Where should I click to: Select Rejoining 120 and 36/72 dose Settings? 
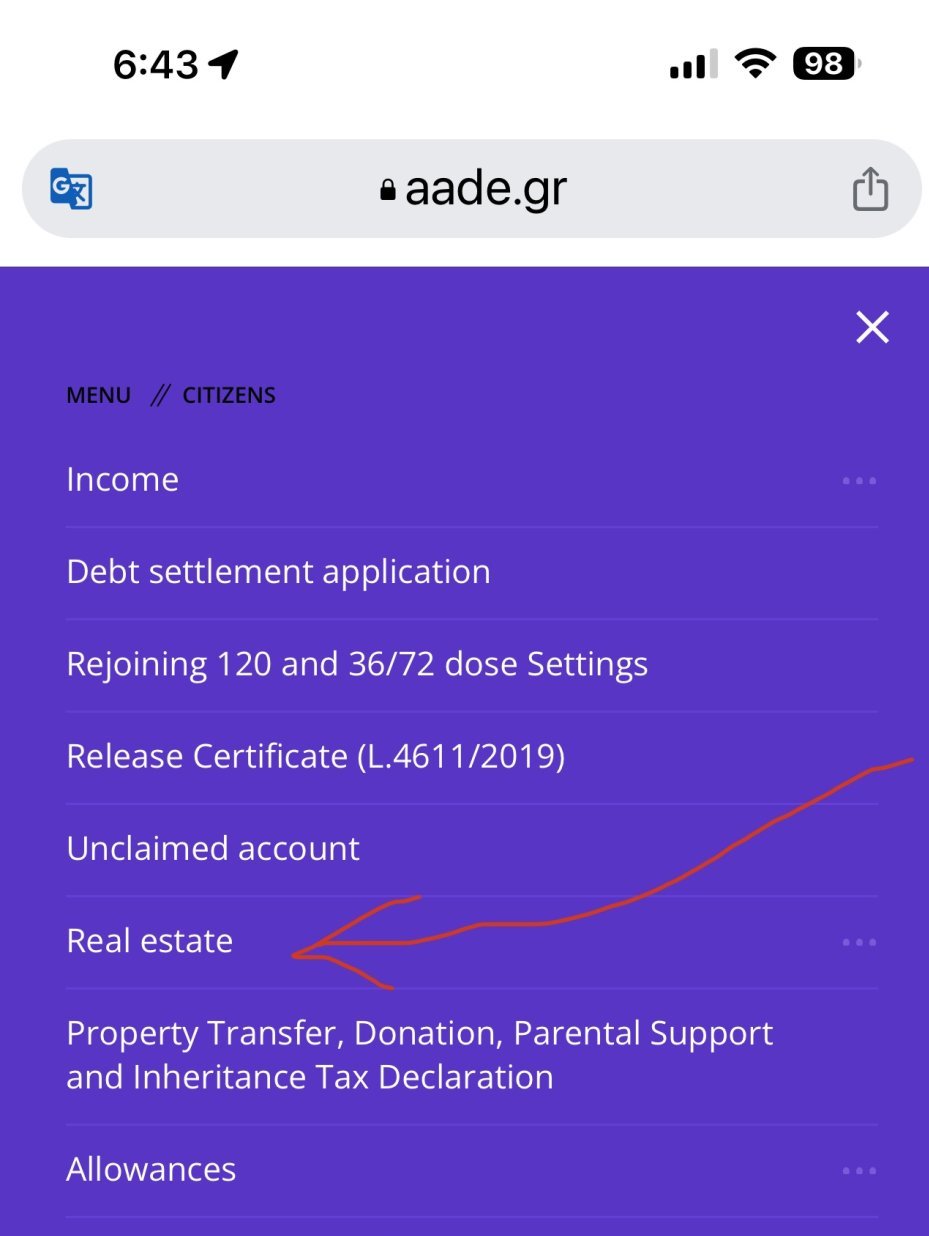point(357,664)
